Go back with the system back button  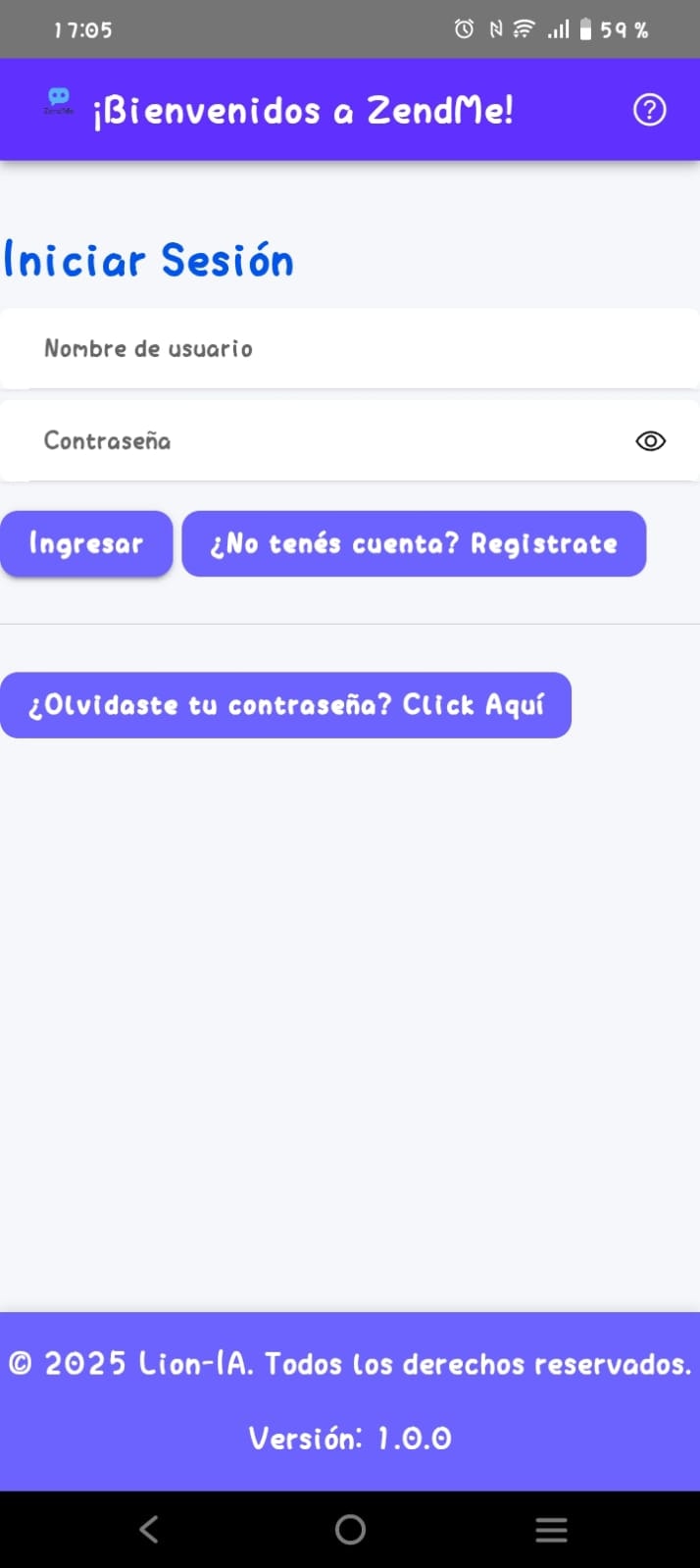click(149, 1529)
